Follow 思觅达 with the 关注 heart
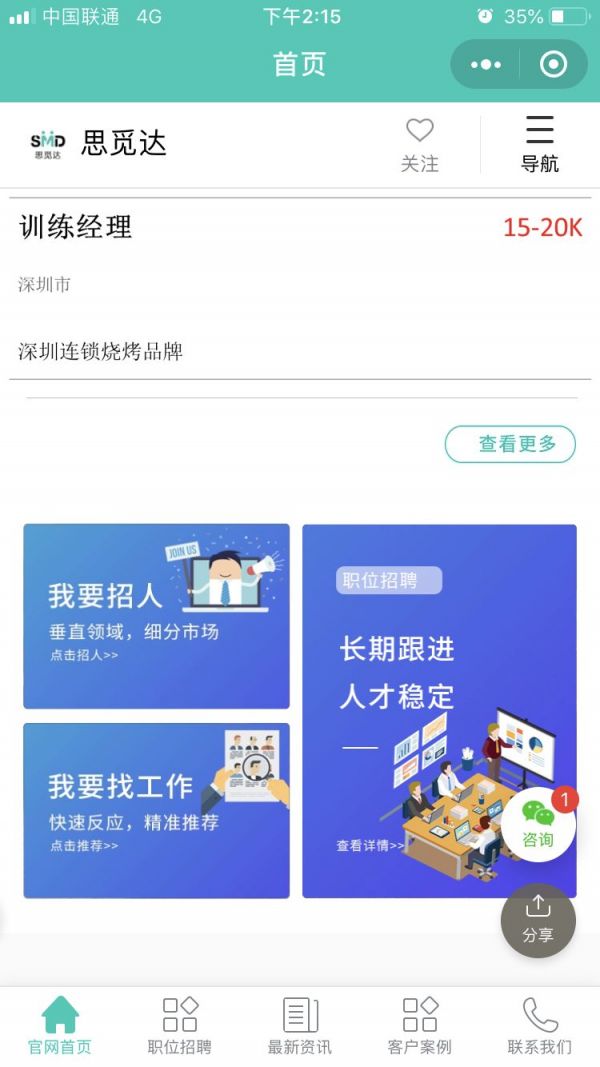Screen dimensions: 600x1067 [x=420, y=145]
